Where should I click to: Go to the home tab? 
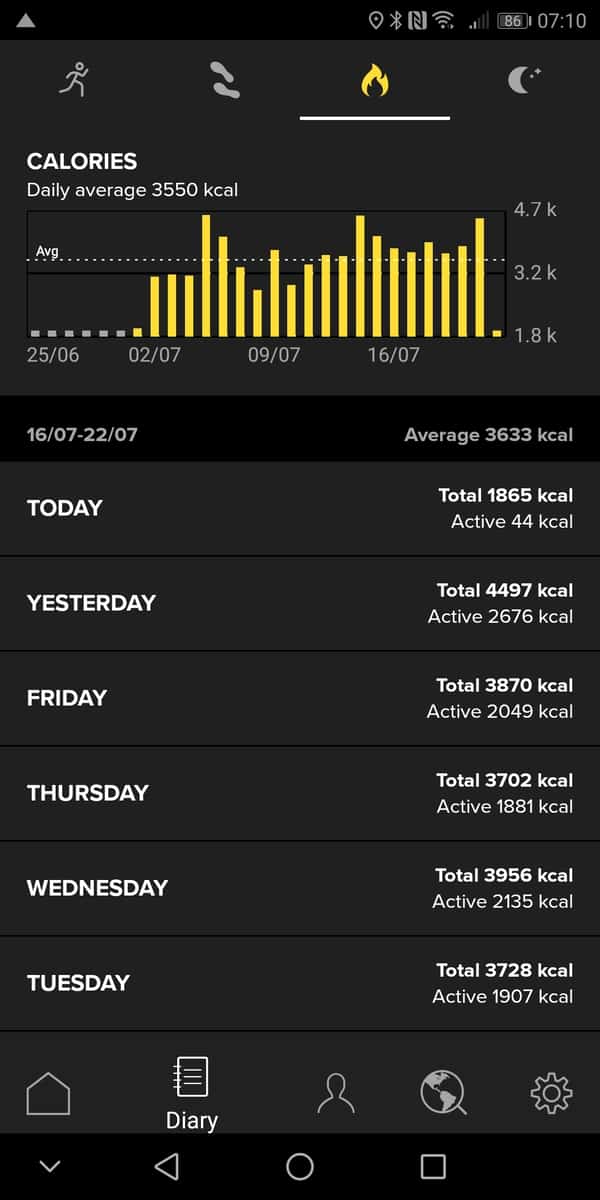click(x=48, y=1093)
